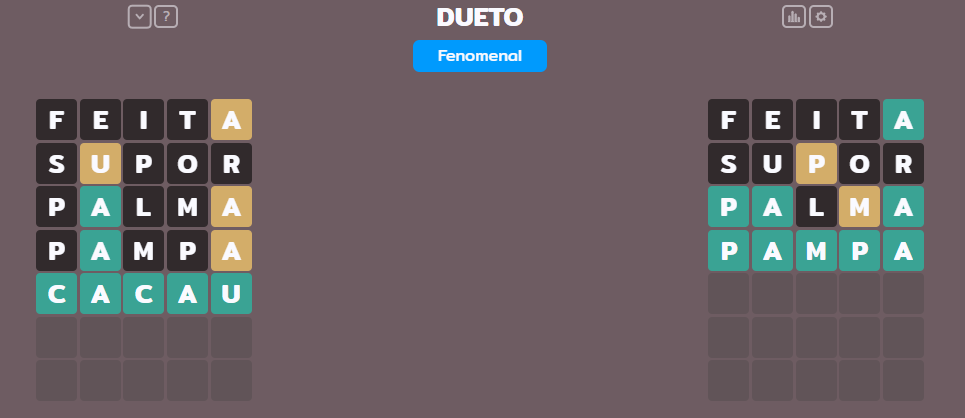Open the help question mark
Viewport: 965px width, 418px height.
(166, 16)
